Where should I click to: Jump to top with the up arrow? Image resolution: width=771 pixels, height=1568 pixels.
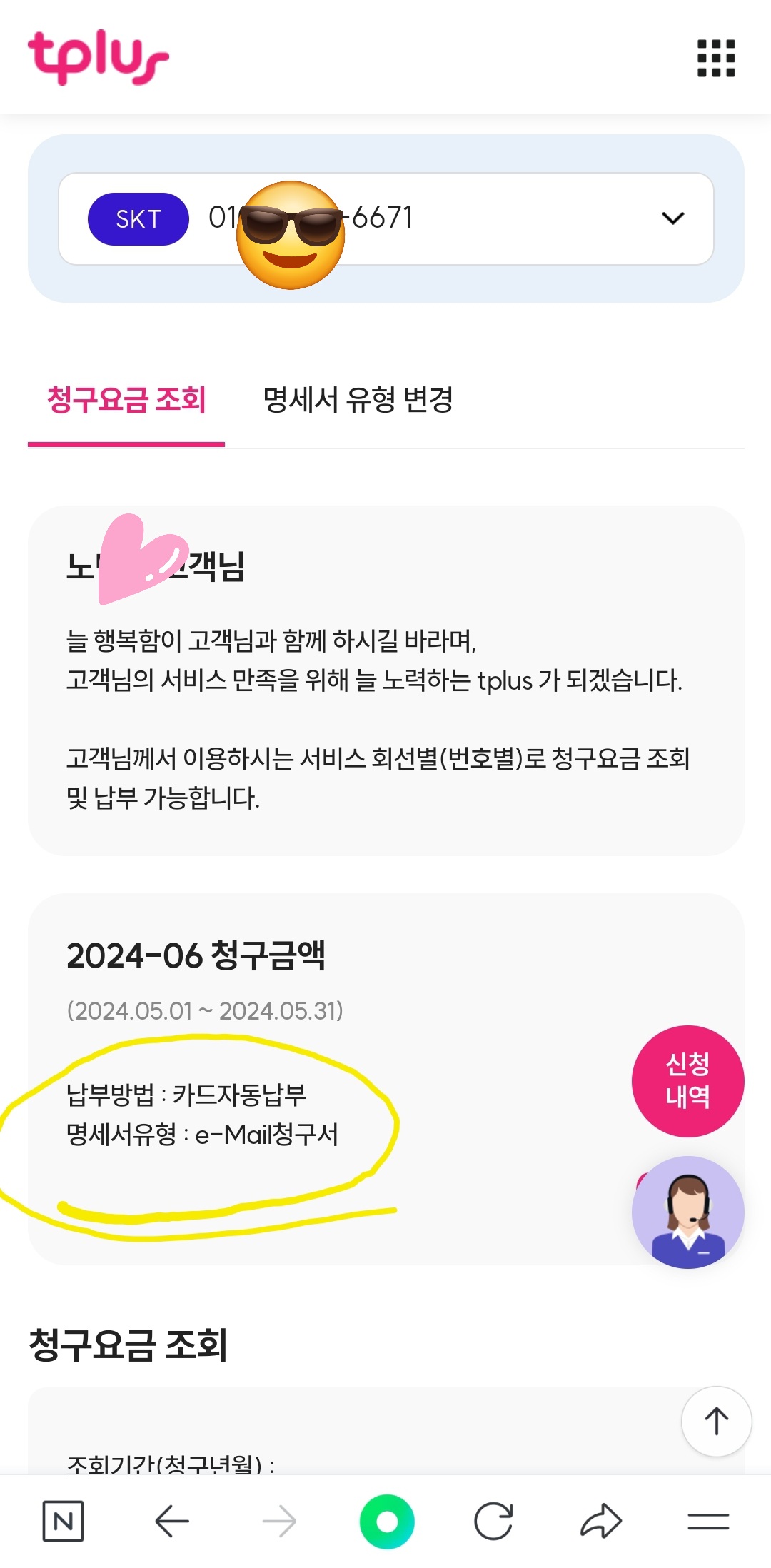pos(716,1421)
